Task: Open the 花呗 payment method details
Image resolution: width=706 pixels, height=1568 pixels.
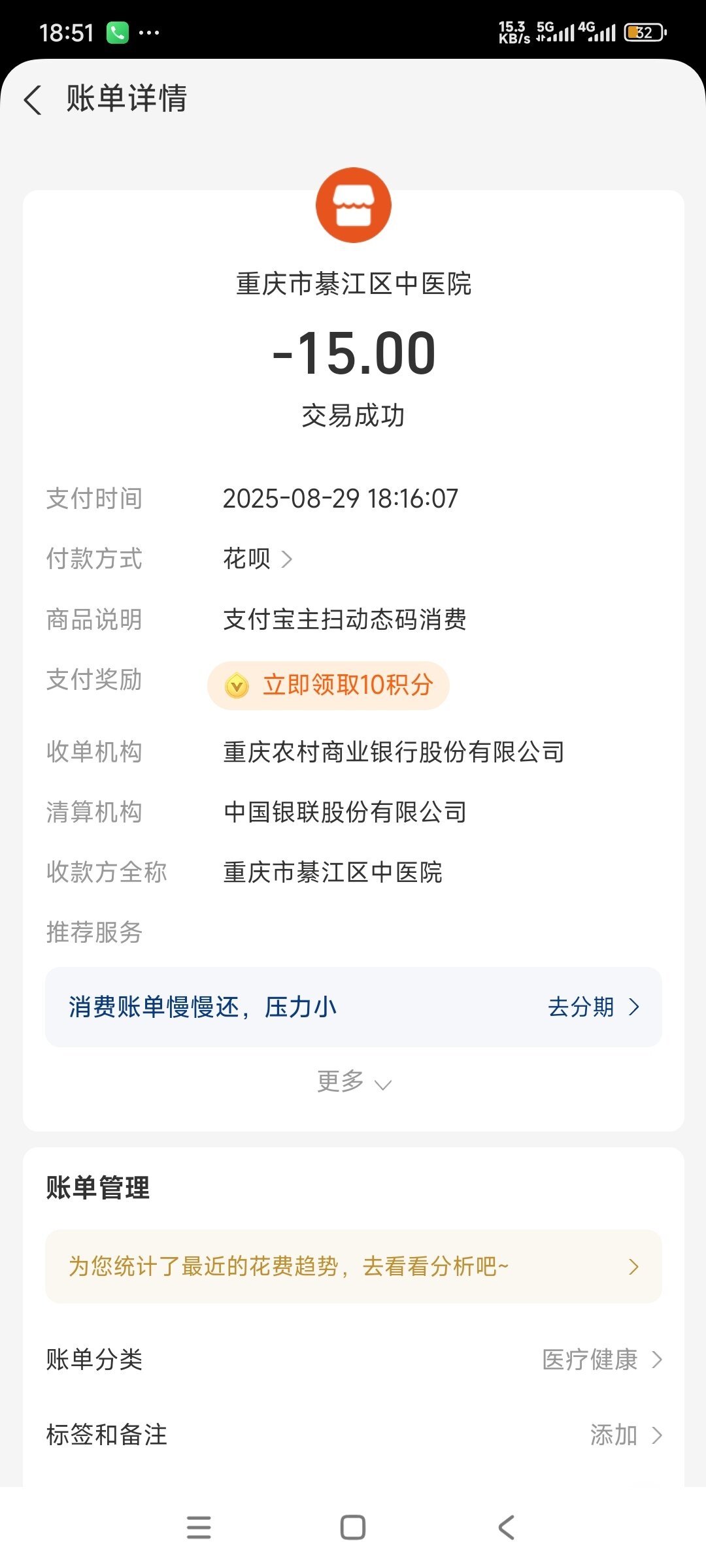Action: point(258,559)
